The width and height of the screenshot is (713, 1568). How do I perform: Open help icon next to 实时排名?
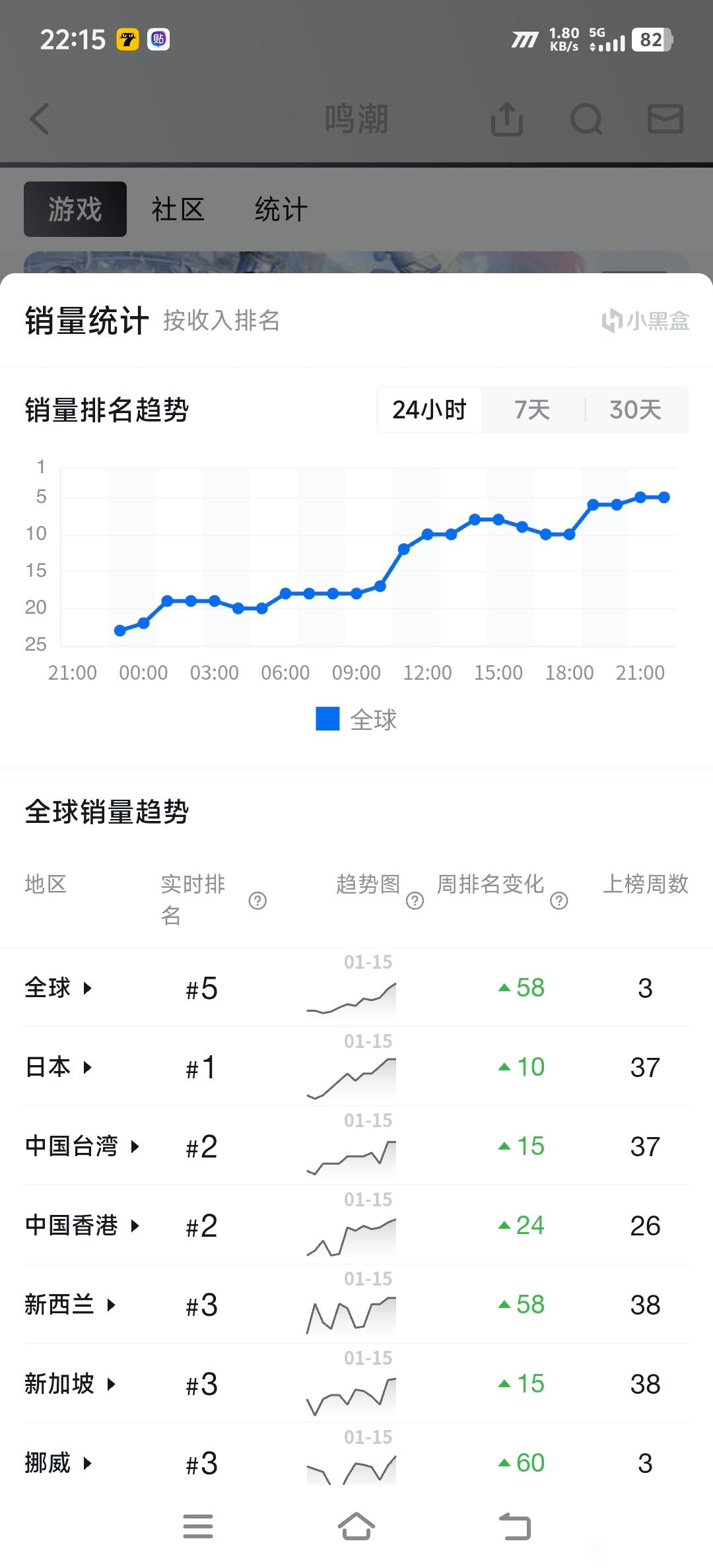[257, 901]
